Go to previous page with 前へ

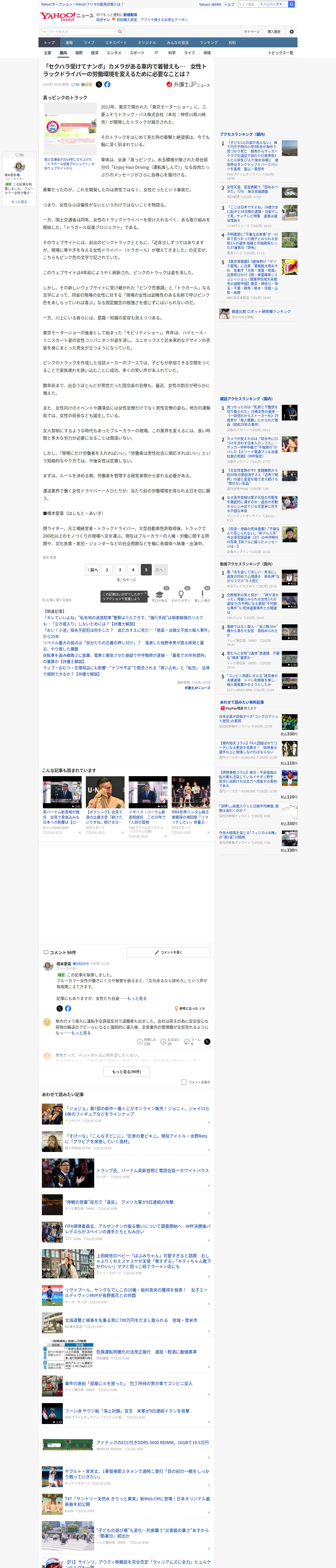point(92,570)
